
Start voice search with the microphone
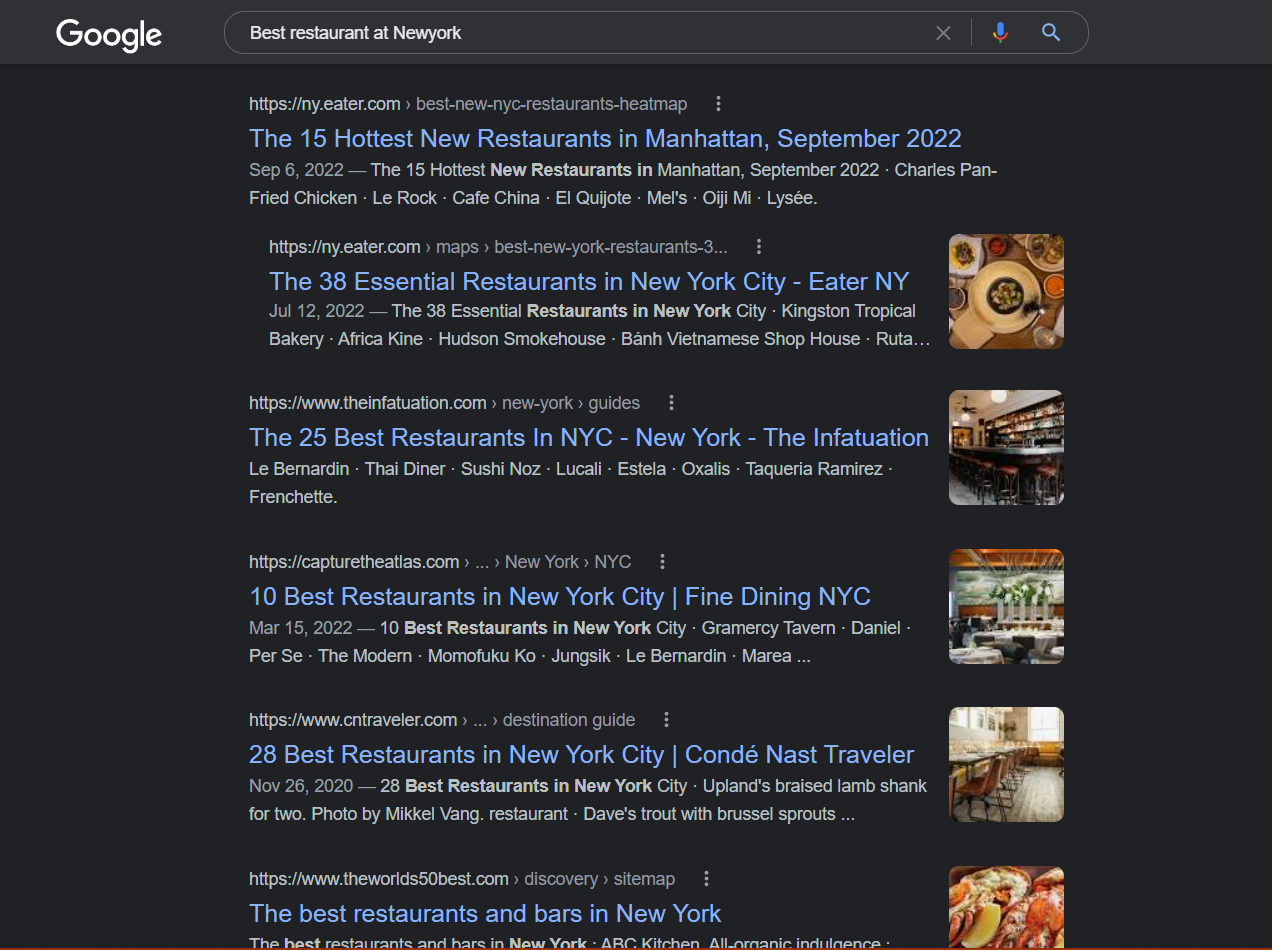[x=1000, y=33]
